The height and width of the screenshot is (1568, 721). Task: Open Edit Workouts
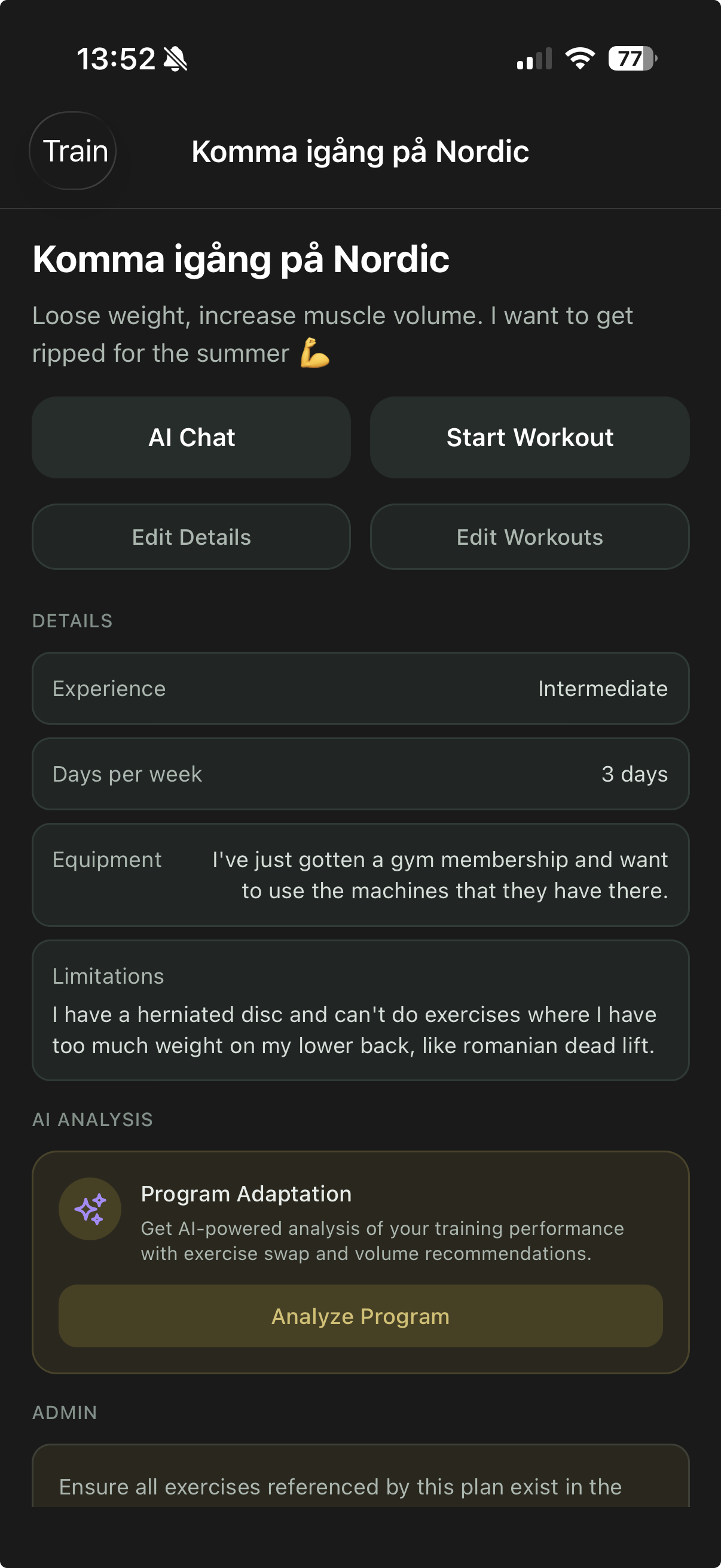click(x=529, y=537)
